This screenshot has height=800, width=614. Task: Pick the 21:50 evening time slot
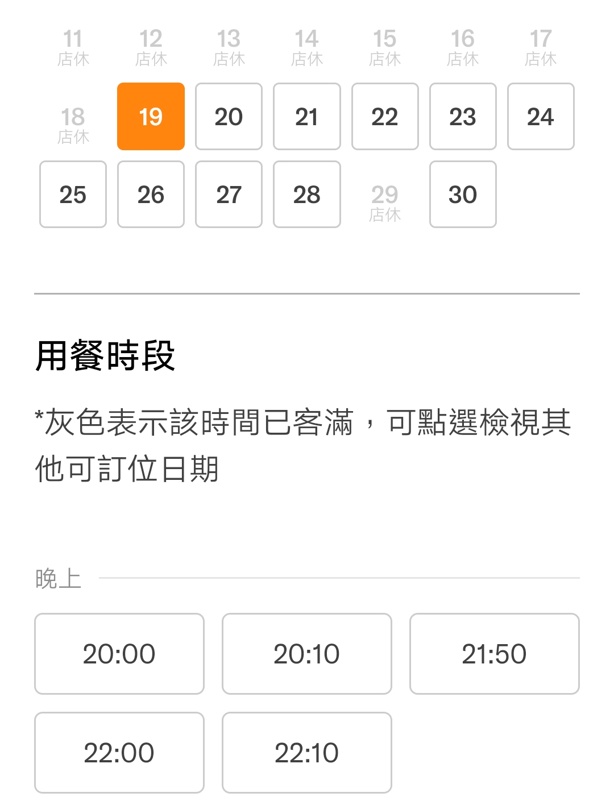(x=494, y=654)
